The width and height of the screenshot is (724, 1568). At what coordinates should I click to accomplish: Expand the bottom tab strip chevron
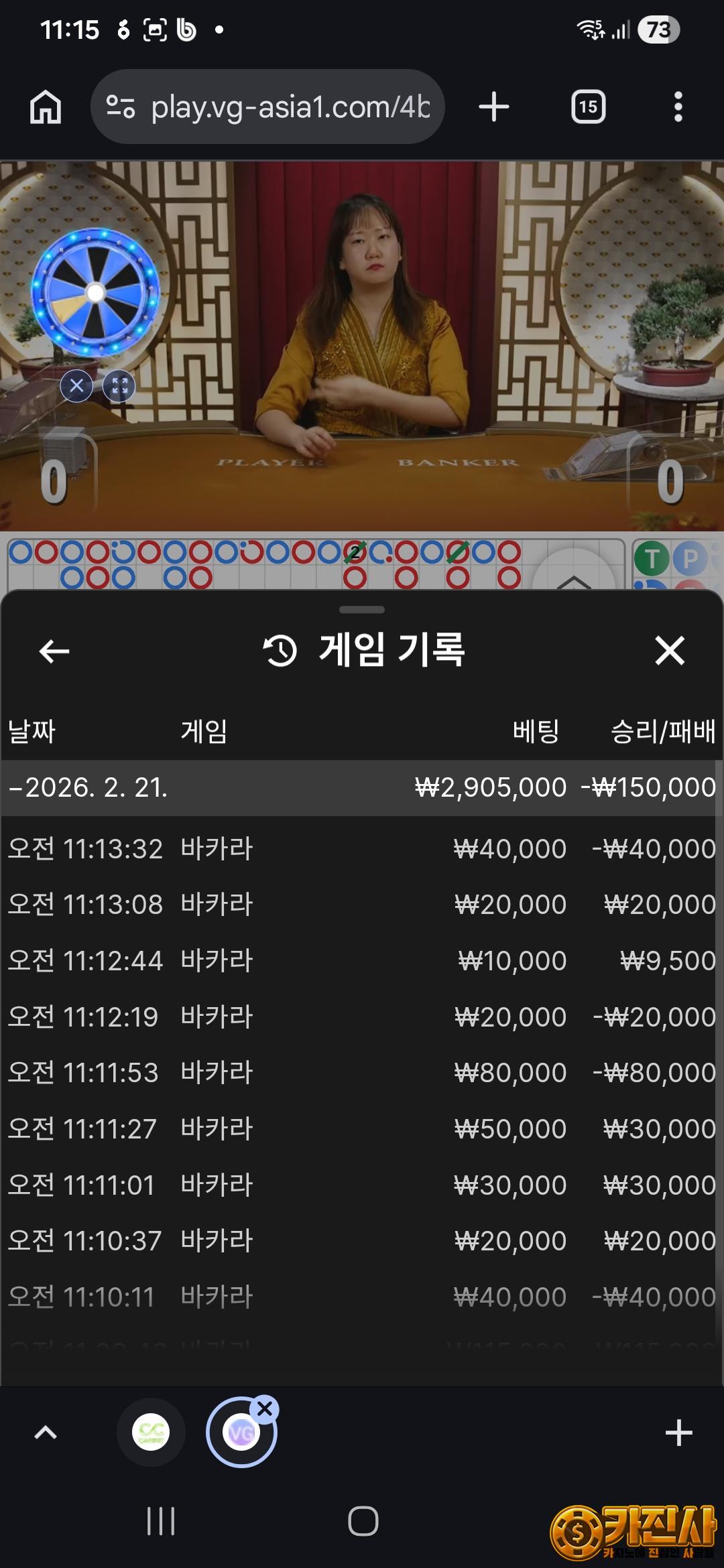coord(46,1433)
